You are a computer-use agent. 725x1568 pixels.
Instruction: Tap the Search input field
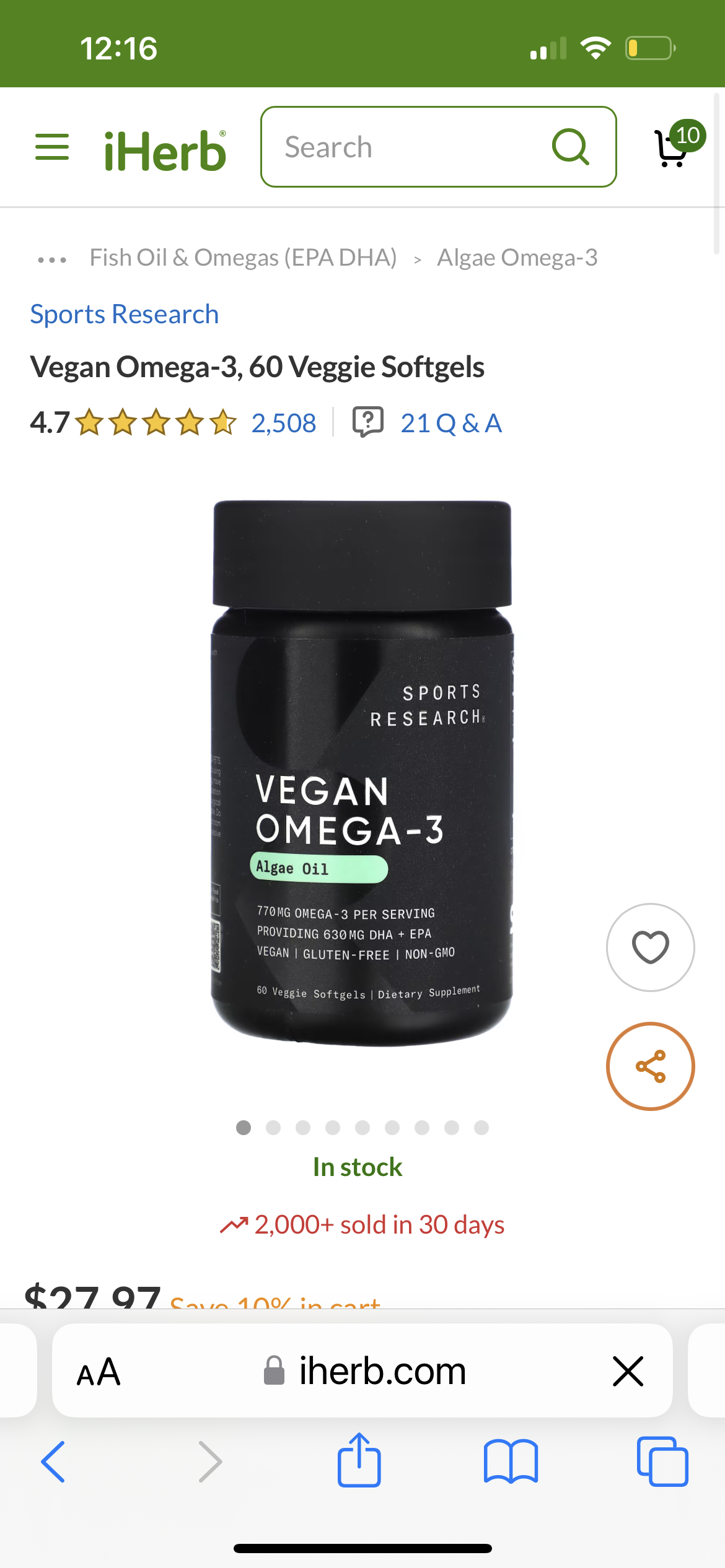tap(403, 147)
